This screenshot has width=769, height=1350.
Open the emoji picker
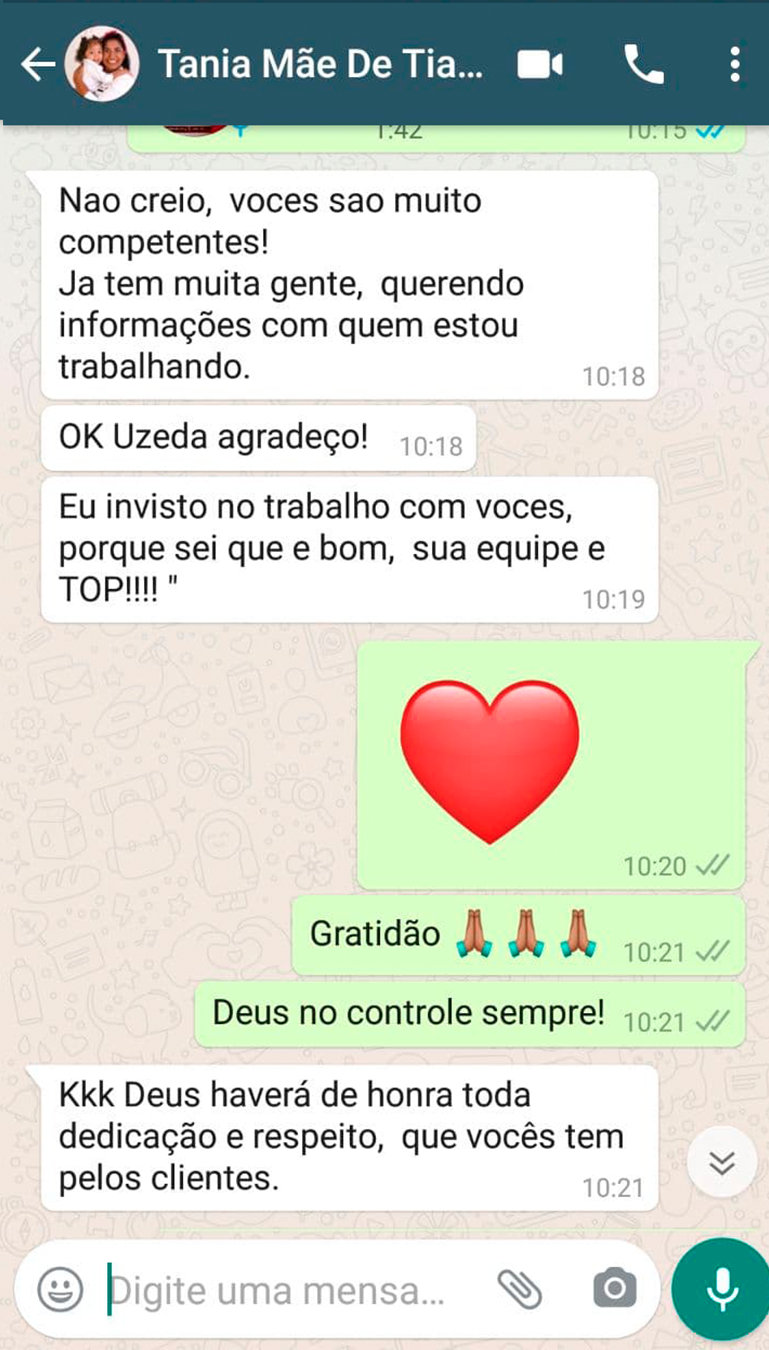(x=60, y=1289)
